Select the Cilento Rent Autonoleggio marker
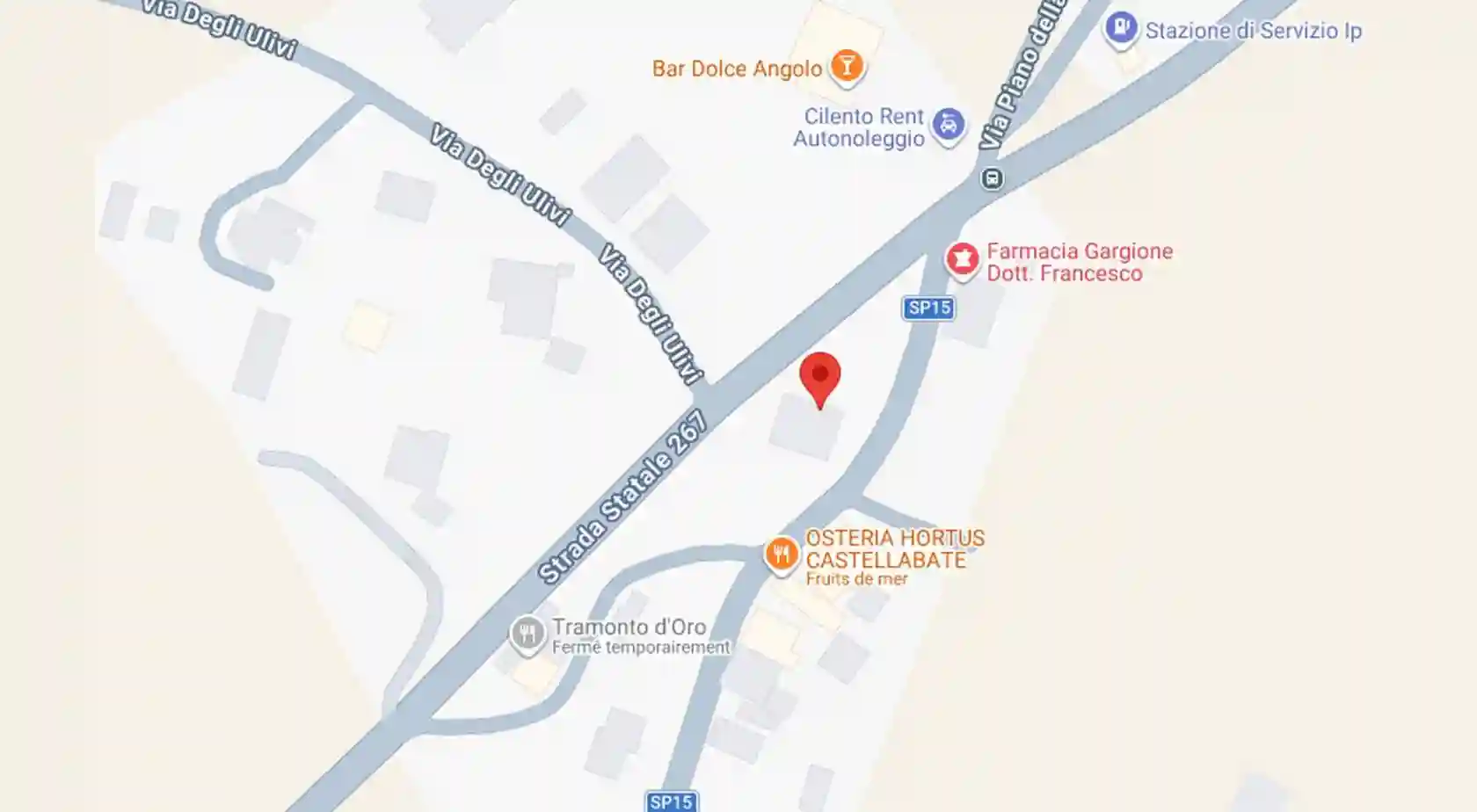Screen dimensions: 1477x812 948,124
